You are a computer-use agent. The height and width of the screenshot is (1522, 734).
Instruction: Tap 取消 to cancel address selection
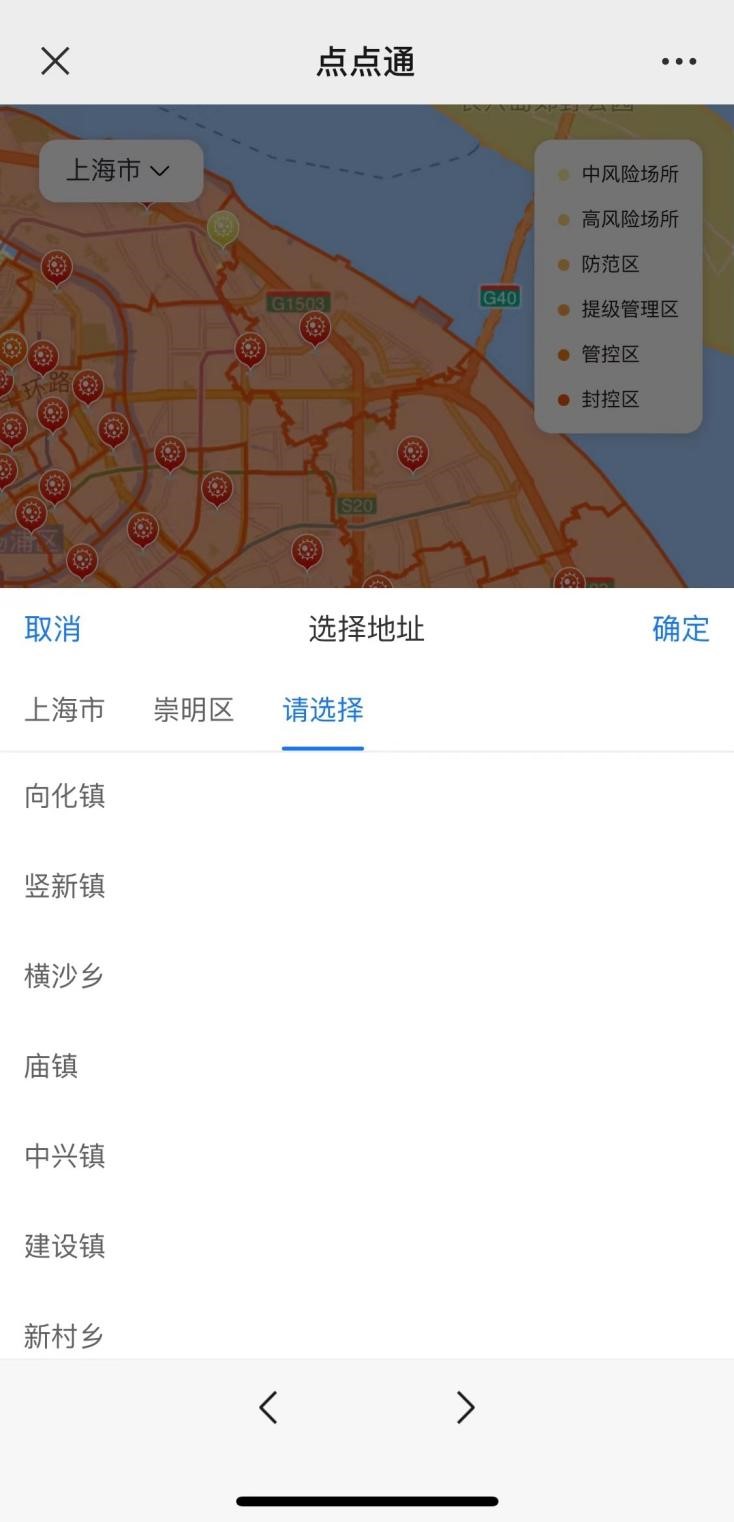pyautogui.click(x=52, y=629)
